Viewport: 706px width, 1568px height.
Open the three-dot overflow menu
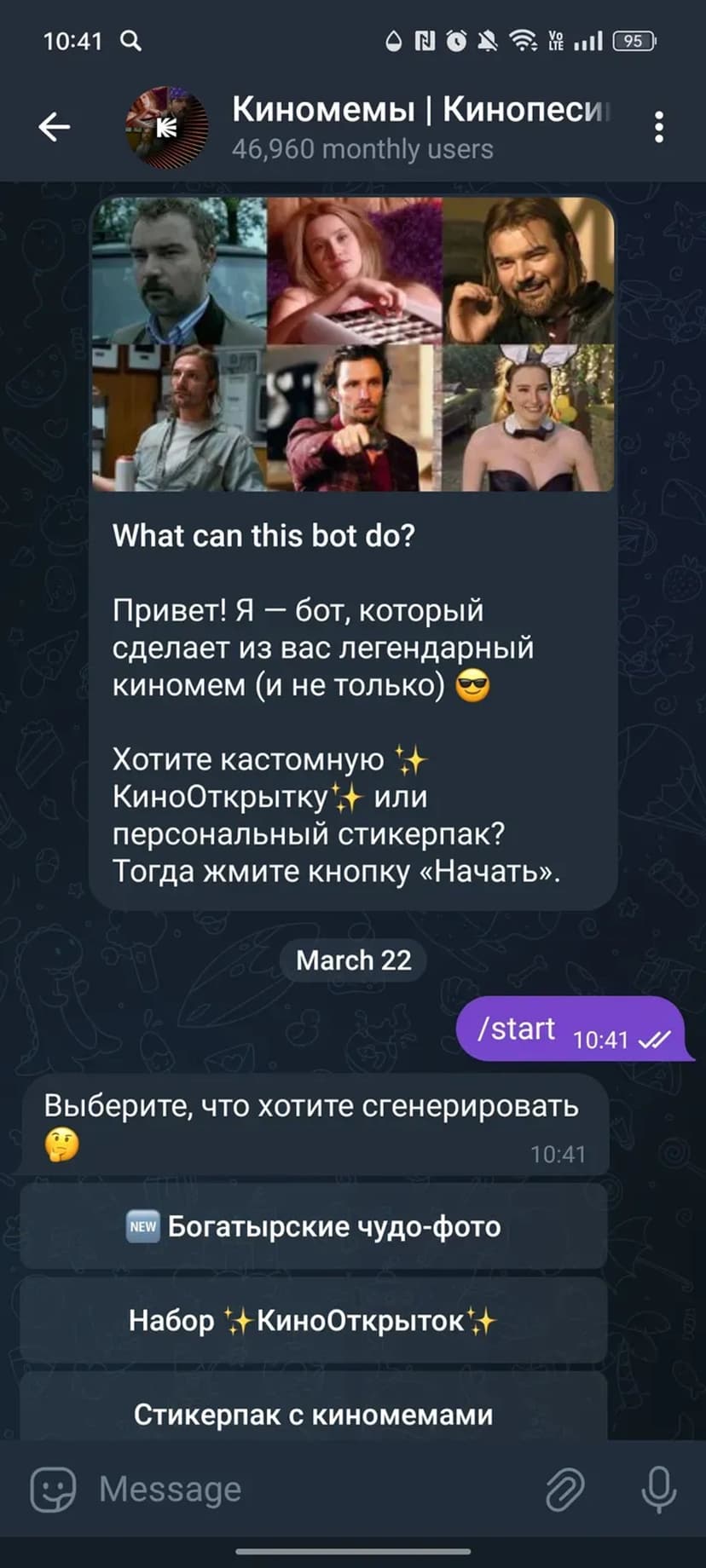coord(658,127)
